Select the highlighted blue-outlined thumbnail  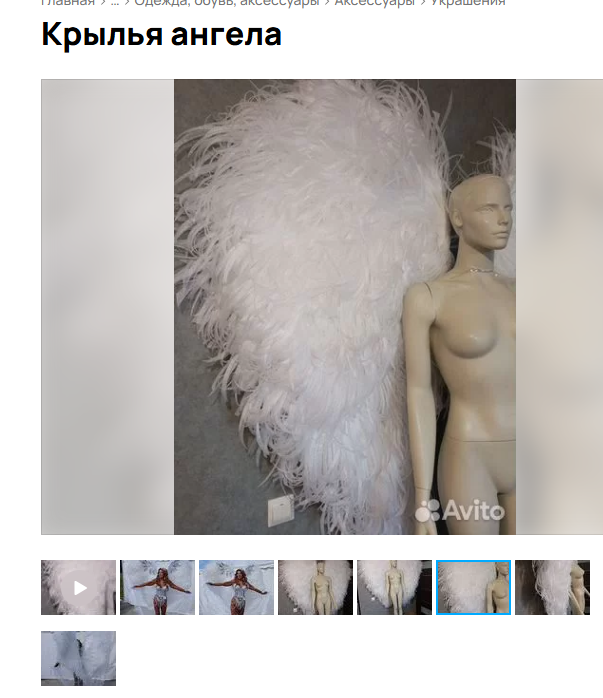click(x=474, y=588)
